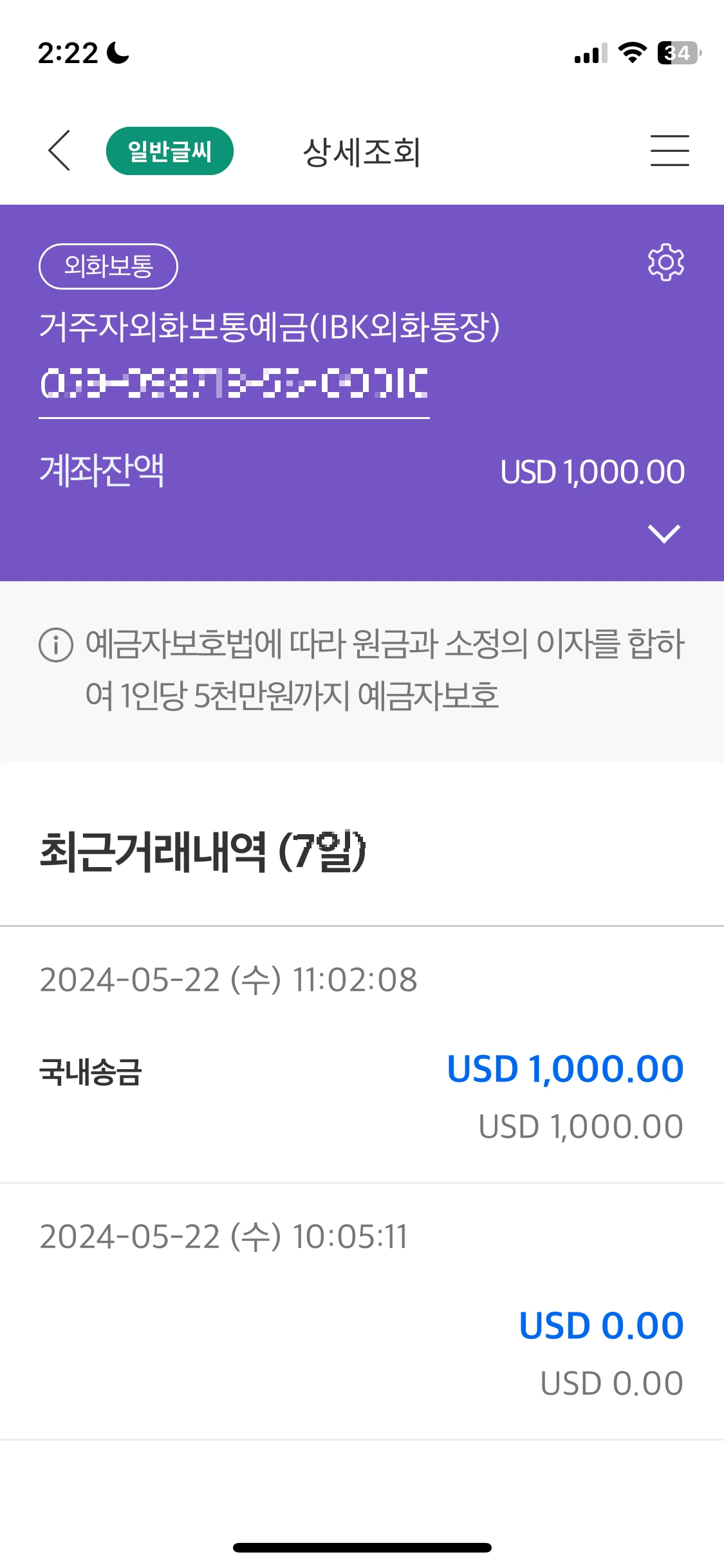Open the hamburger menu

(669, 151)
